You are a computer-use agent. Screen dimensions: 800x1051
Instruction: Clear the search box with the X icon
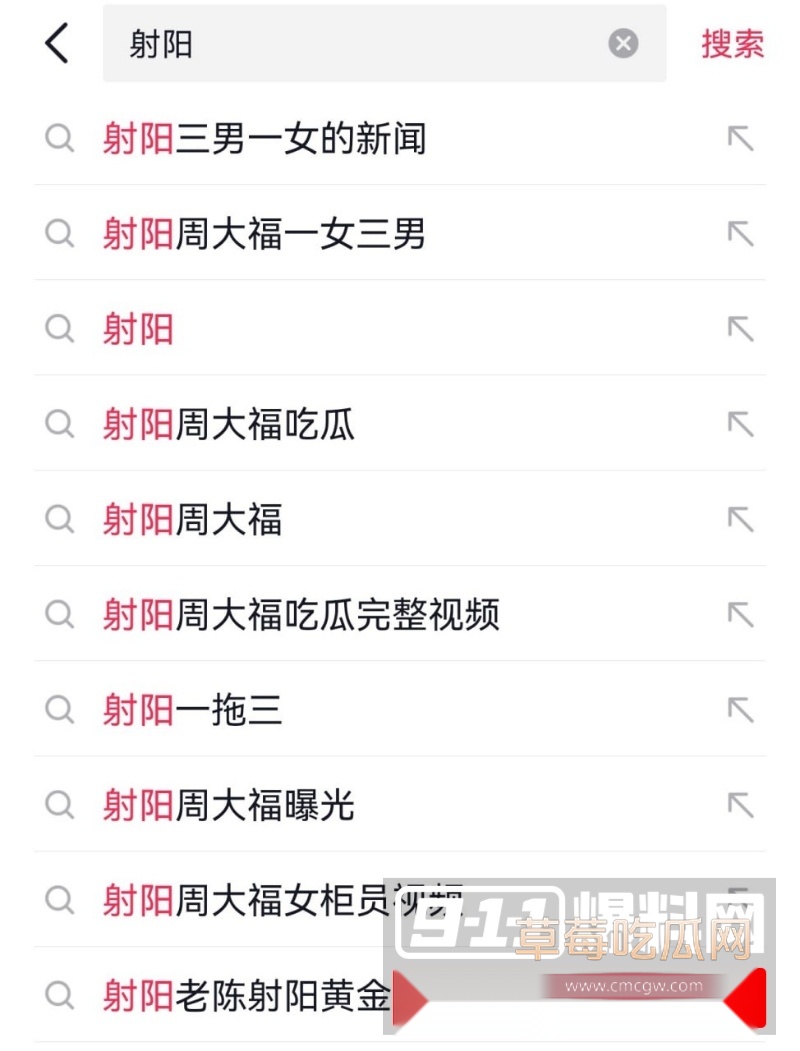624,42
